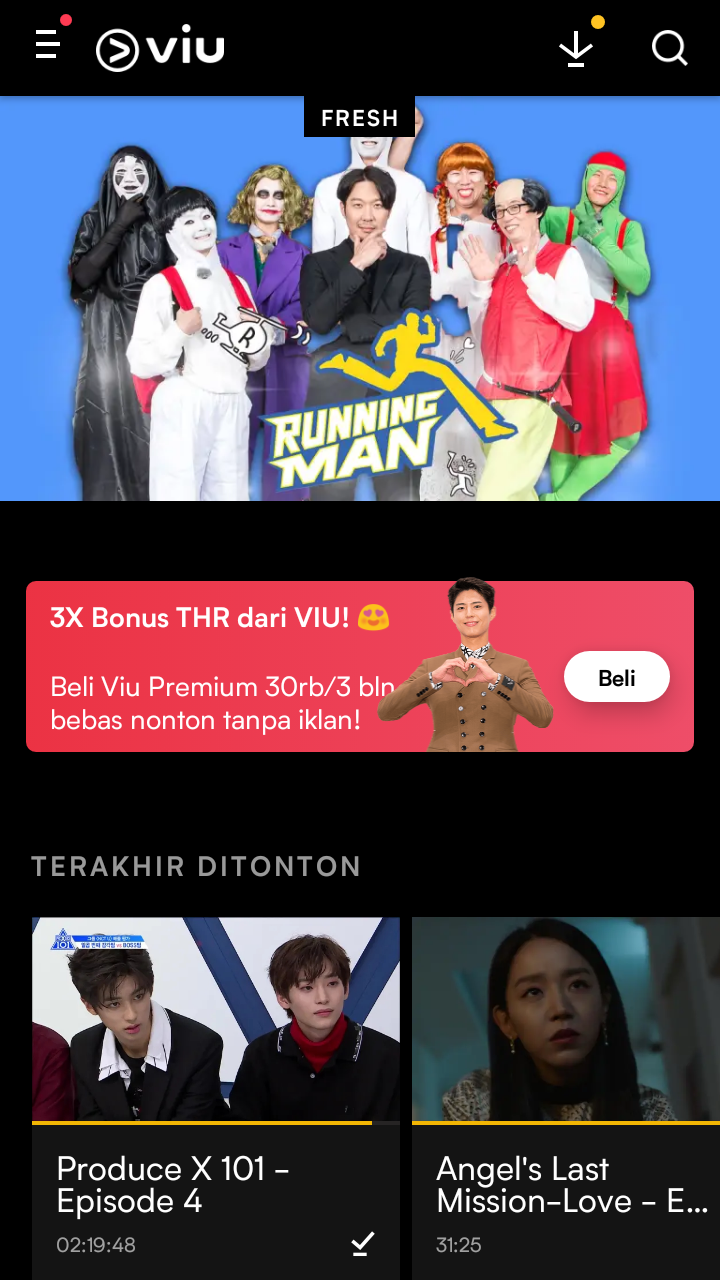This screenshot has height=1280, width=720.
Task: Open the search icon
Action: [669, 48]
